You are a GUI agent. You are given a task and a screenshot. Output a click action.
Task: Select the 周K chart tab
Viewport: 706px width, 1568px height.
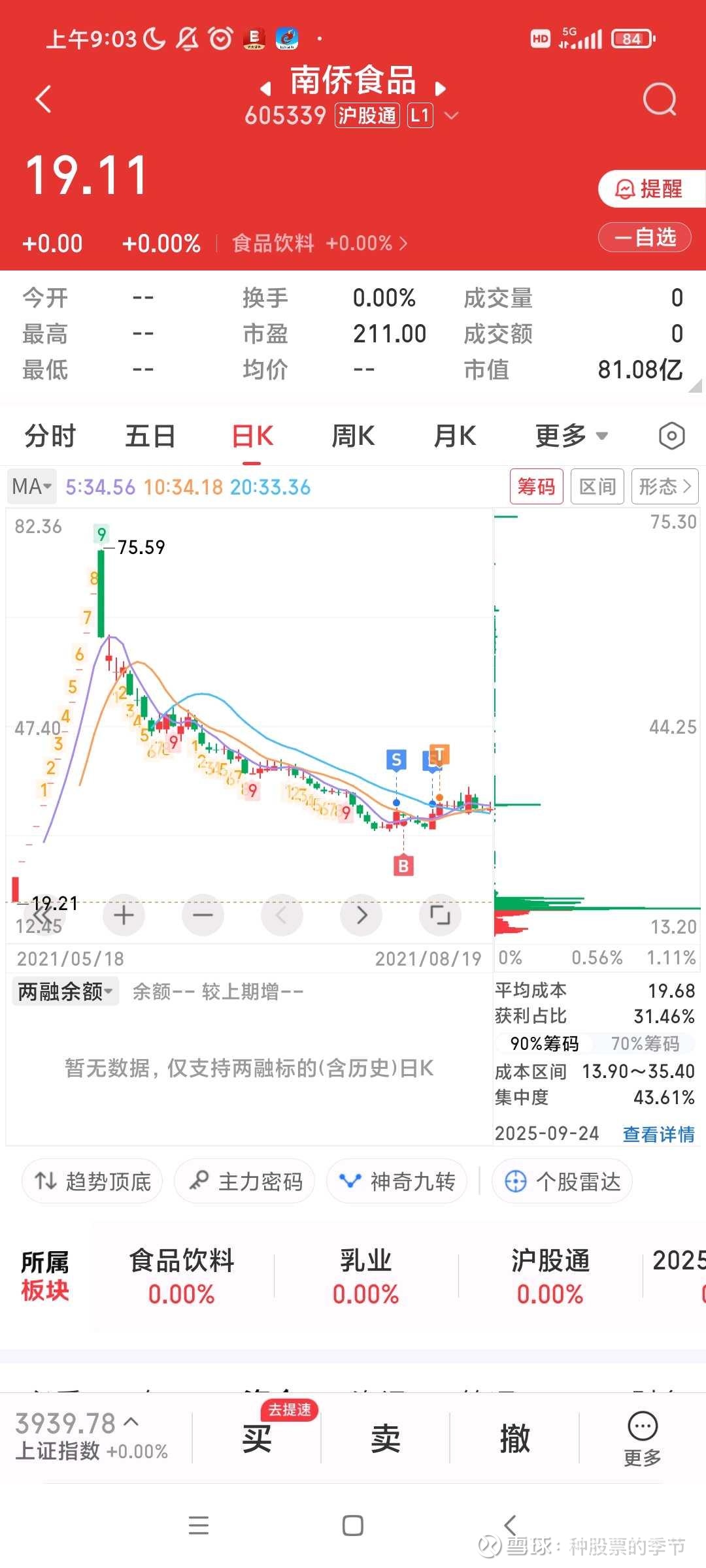[x=353, y=436]
